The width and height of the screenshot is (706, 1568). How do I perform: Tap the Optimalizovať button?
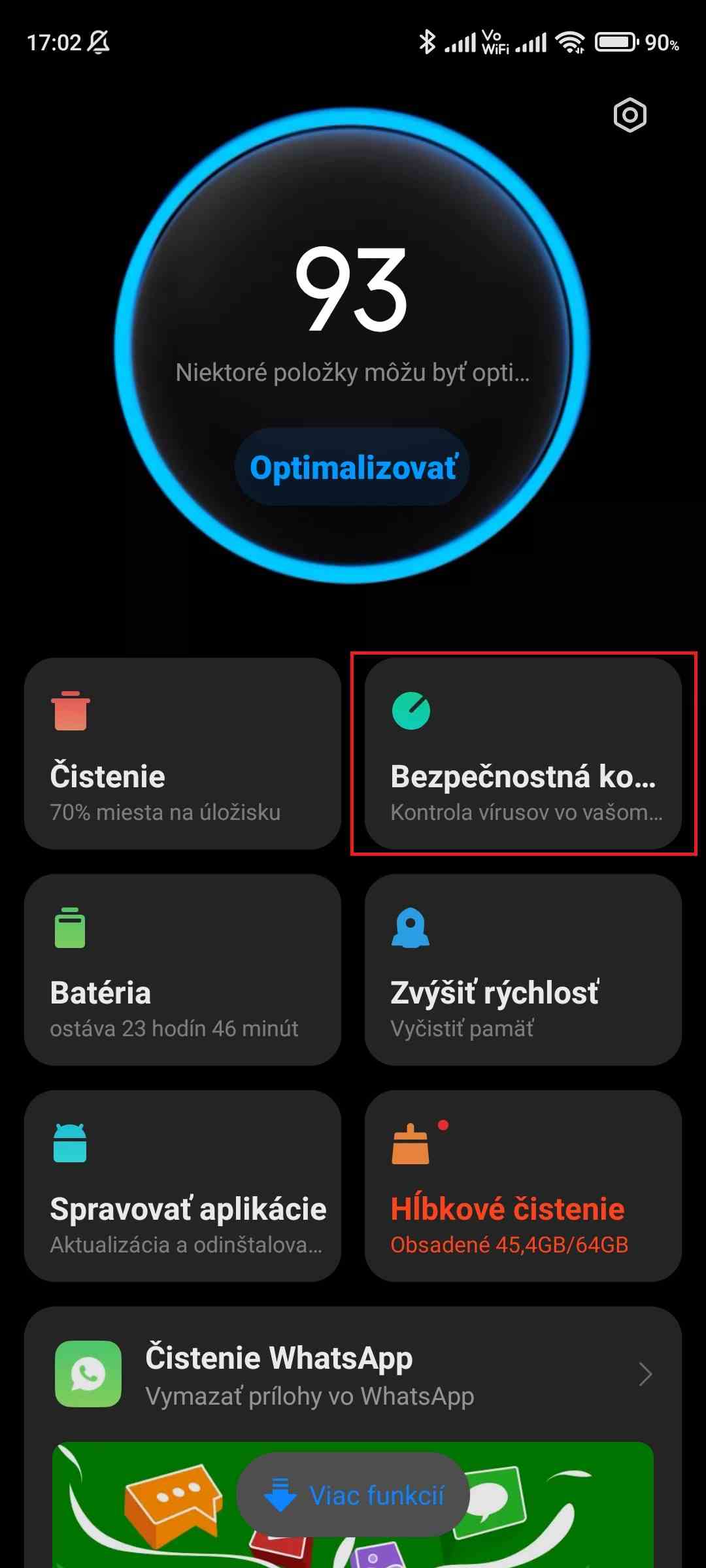353,467
